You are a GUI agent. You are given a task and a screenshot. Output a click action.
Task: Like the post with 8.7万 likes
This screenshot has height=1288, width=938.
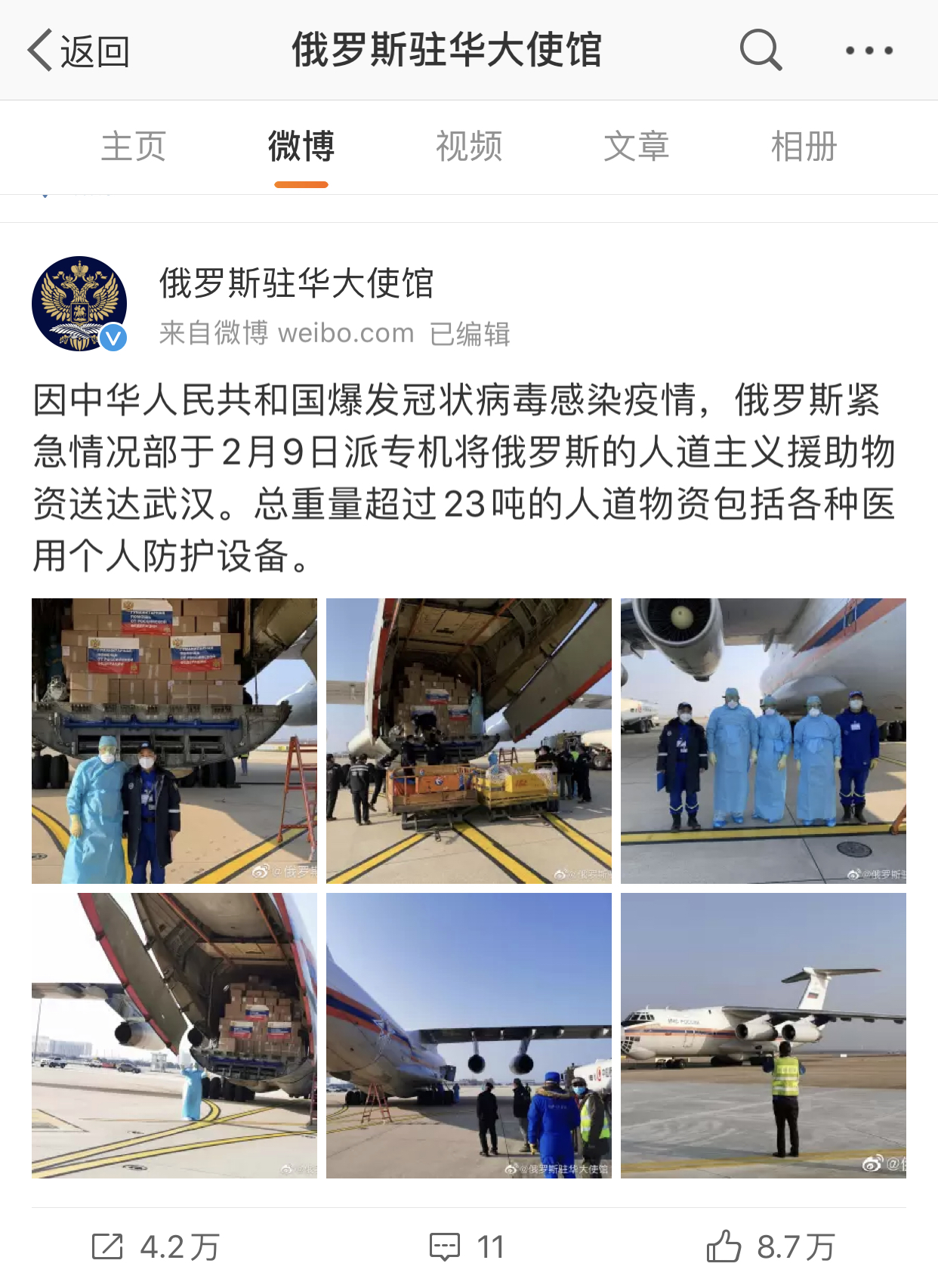771,1246
